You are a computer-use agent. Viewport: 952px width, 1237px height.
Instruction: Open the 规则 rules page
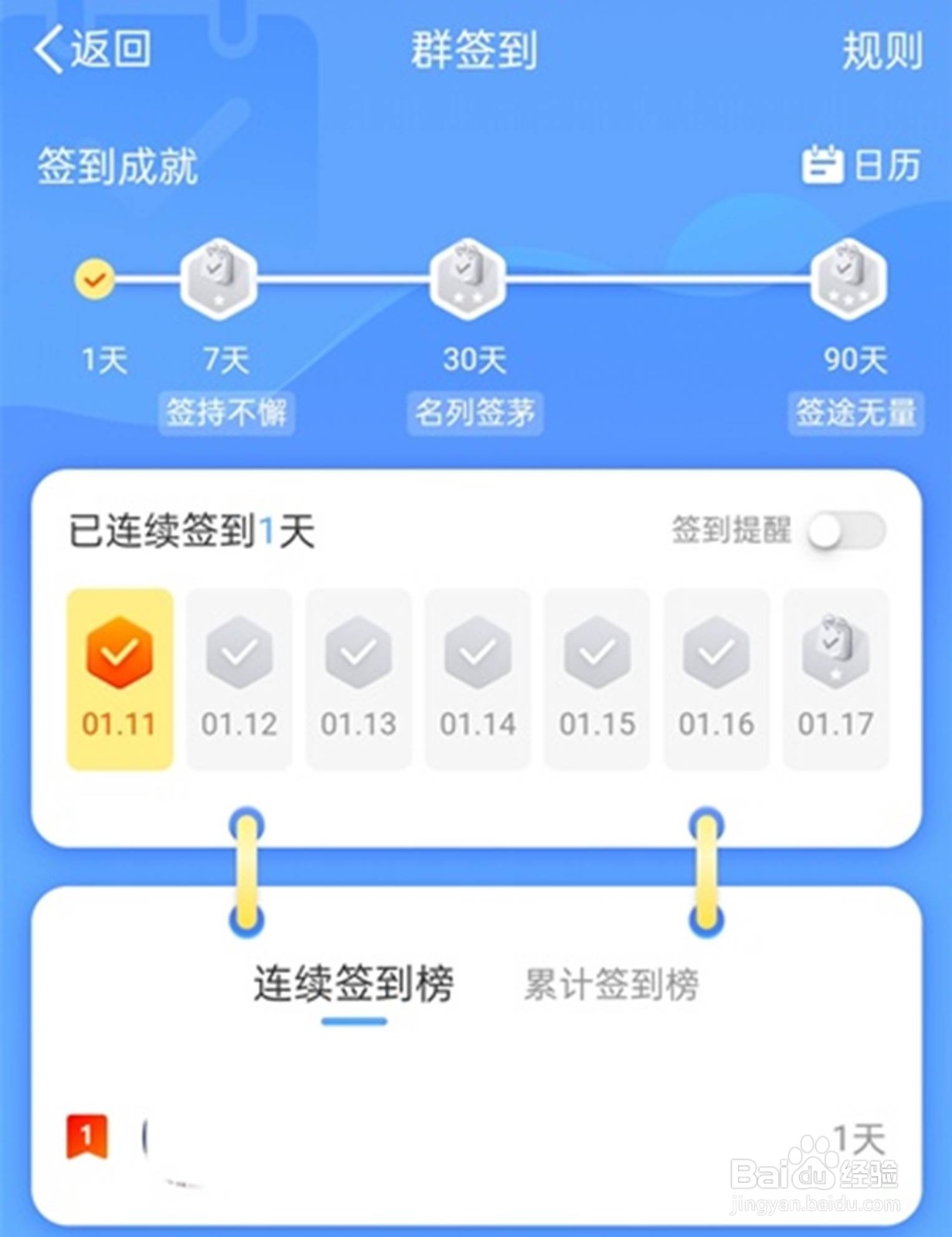coord(882,48)
